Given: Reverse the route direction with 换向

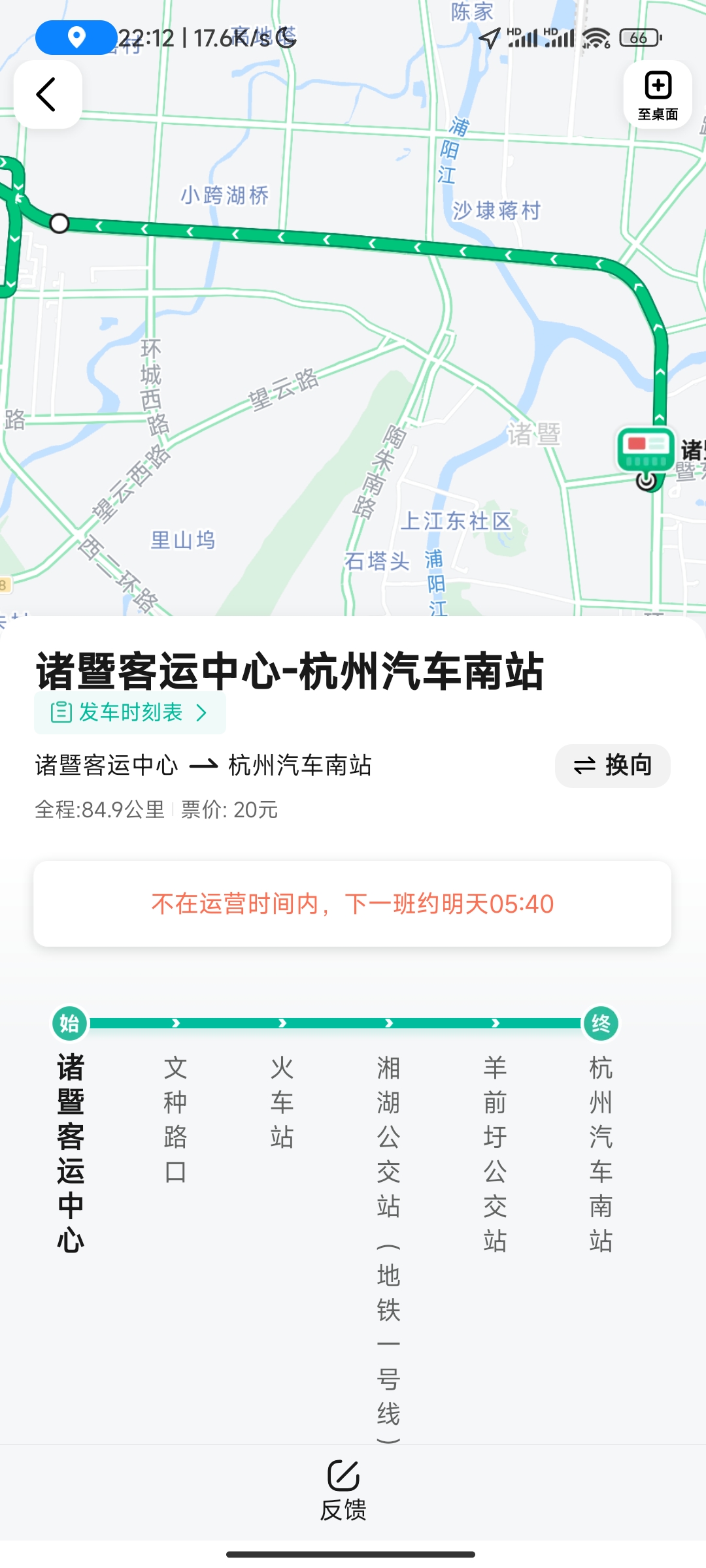Looking at the screenshot, I should 613,766.
